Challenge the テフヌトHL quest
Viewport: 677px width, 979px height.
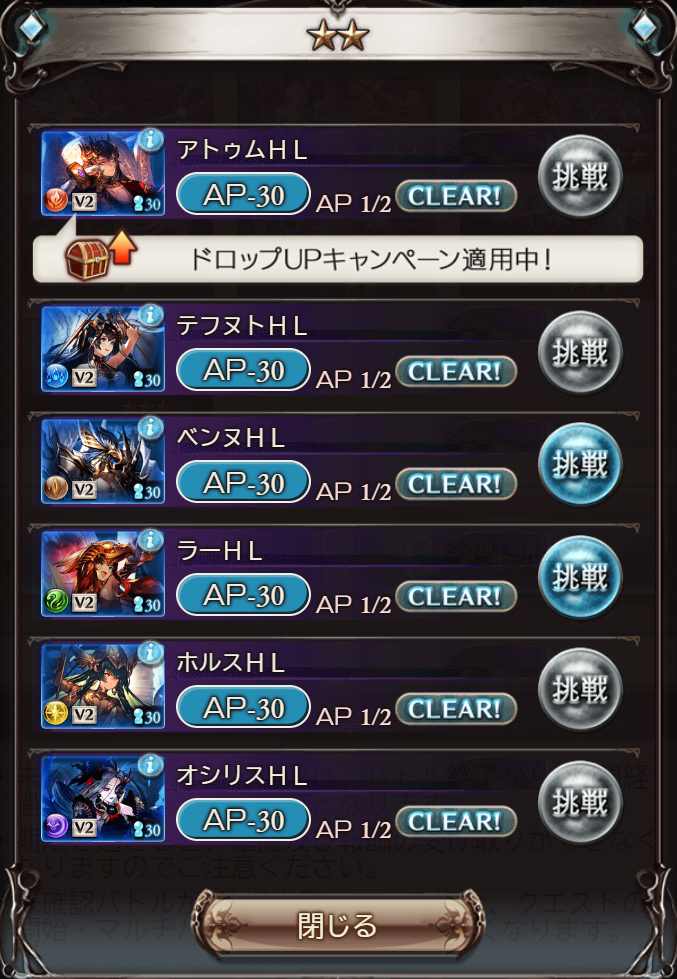[580, 353]
